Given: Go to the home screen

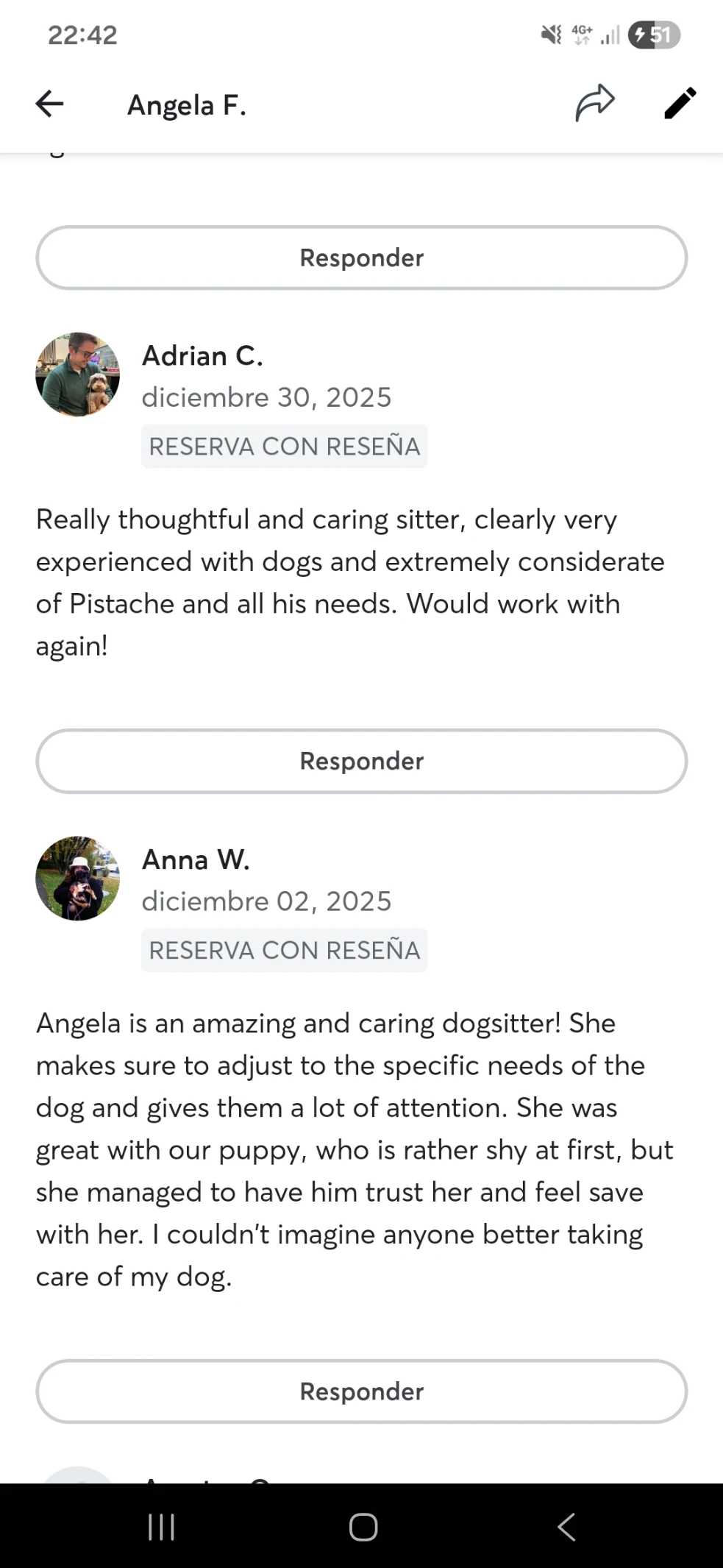Looking at the screenshot, I should [363, 1527].
